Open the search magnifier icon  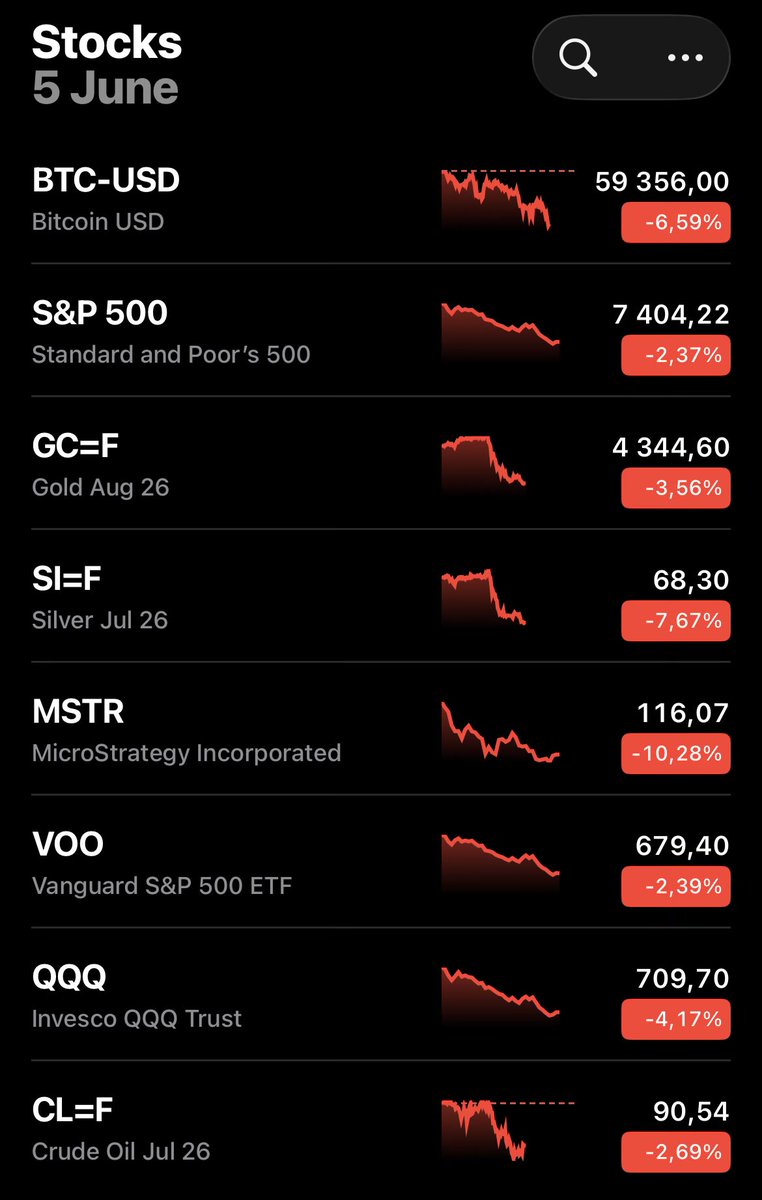click(x=578, y=58)
